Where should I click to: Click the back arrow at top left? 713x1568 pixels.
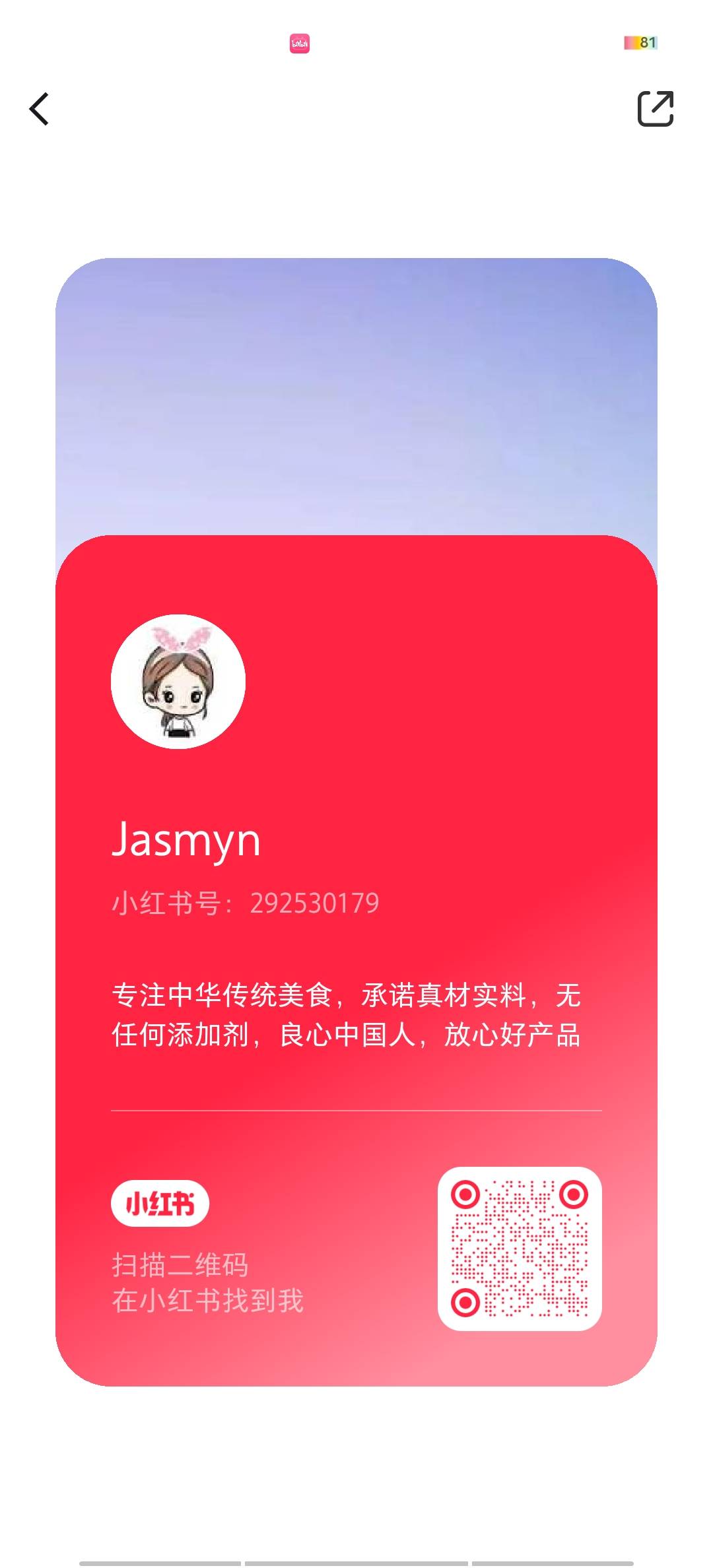coord(38,108)
